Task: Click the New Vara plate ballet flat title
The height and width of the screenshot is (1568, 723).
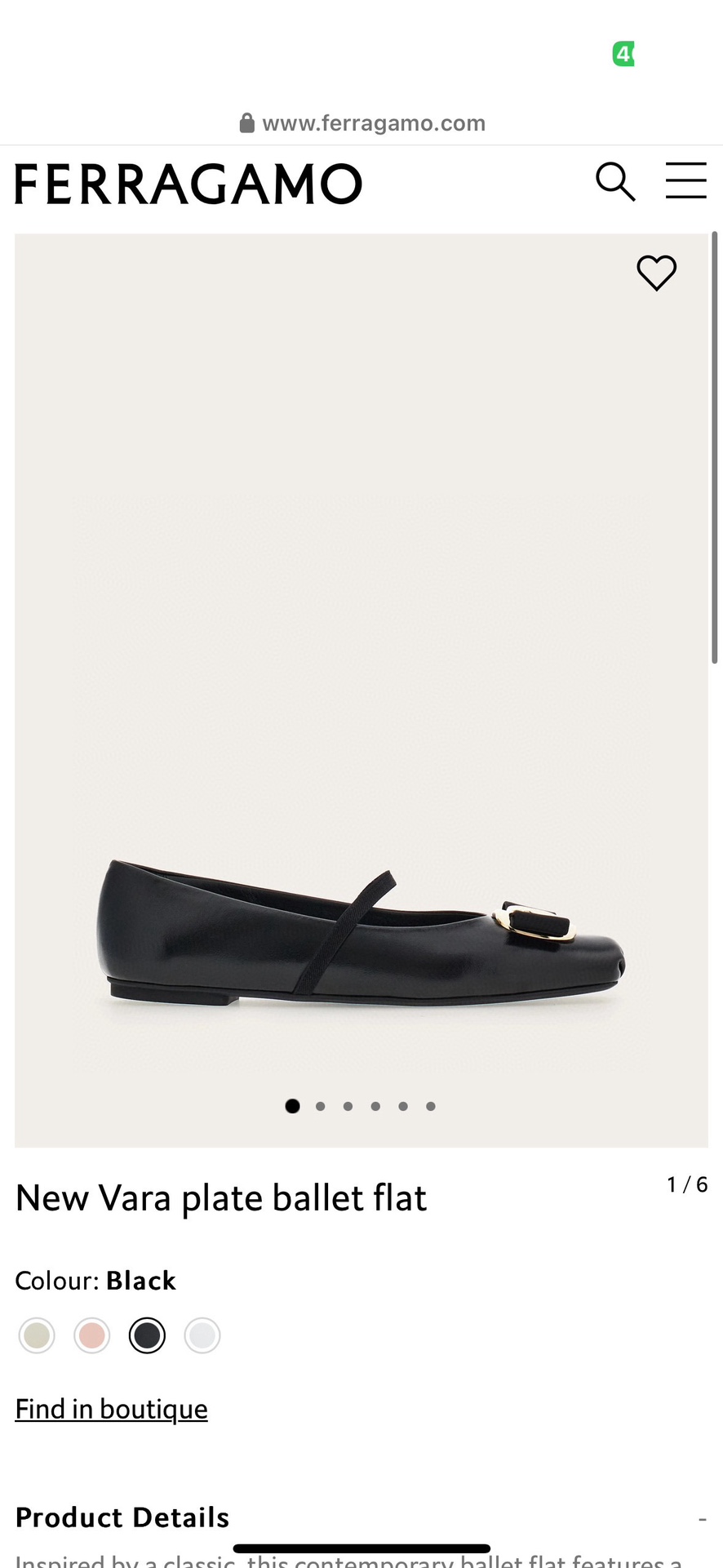Action: click(x=220, y=1197)
